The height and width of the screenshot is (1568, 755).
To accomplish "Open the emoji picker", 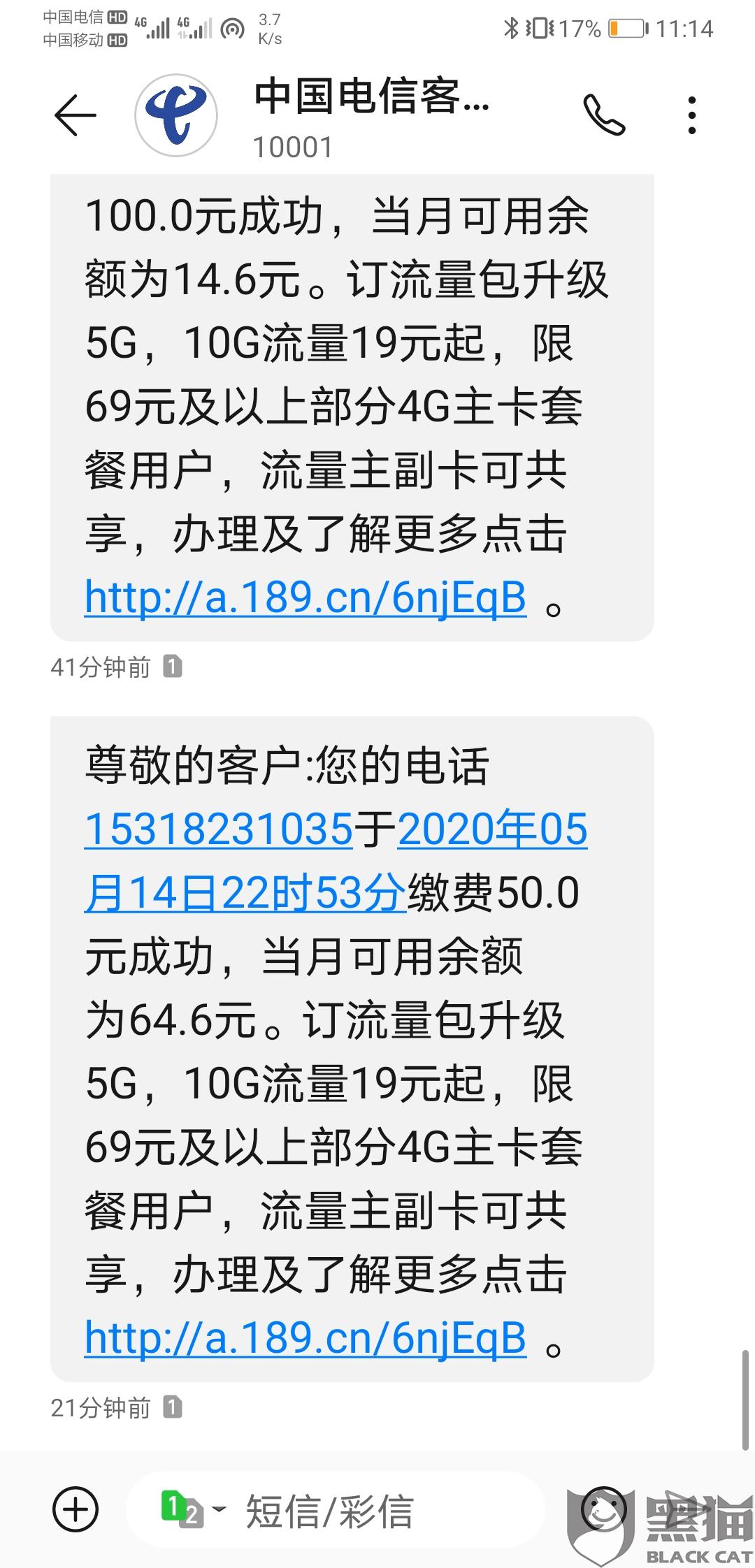I will tap(604, 1509).
